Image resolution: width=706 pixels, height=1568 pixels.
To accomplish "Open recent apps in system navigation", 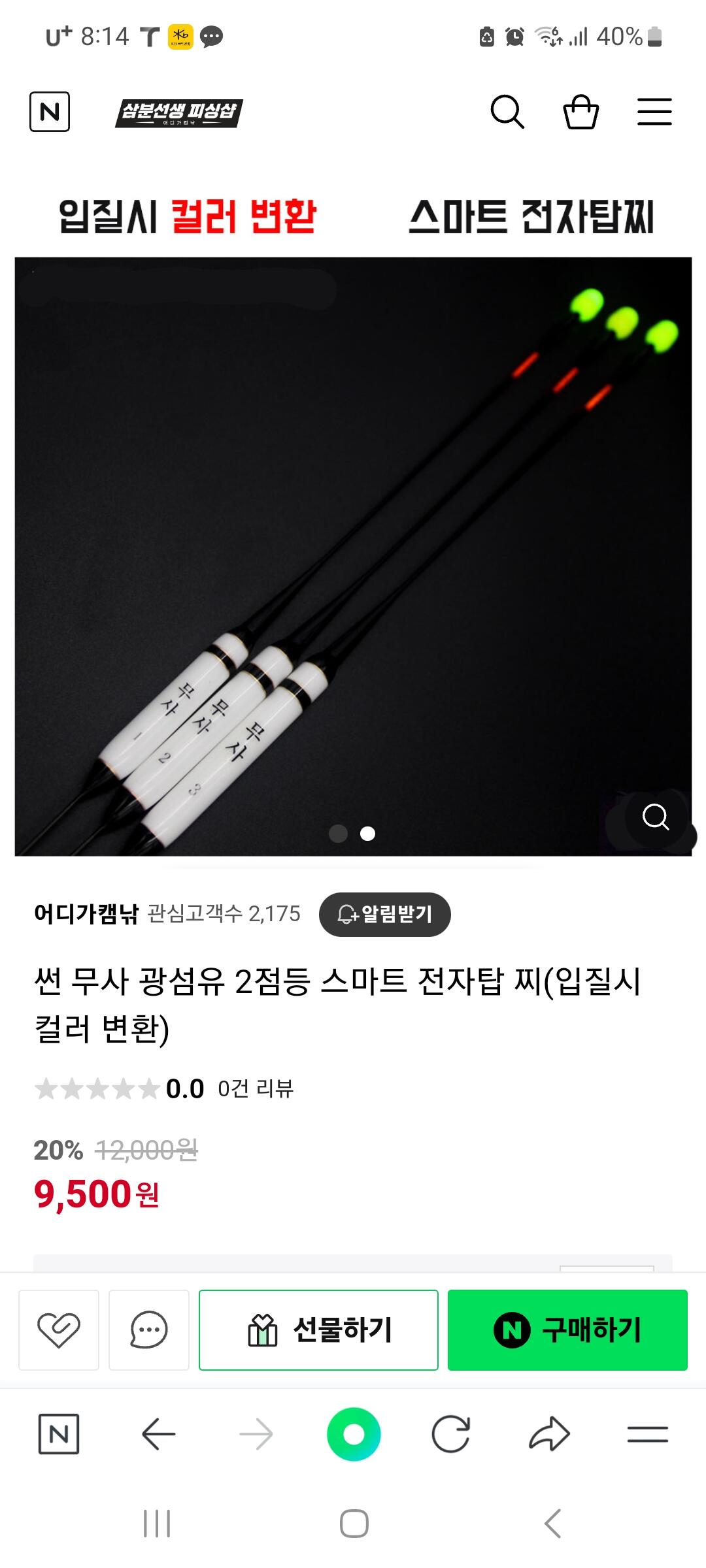I will click(x=157, y=1524).
